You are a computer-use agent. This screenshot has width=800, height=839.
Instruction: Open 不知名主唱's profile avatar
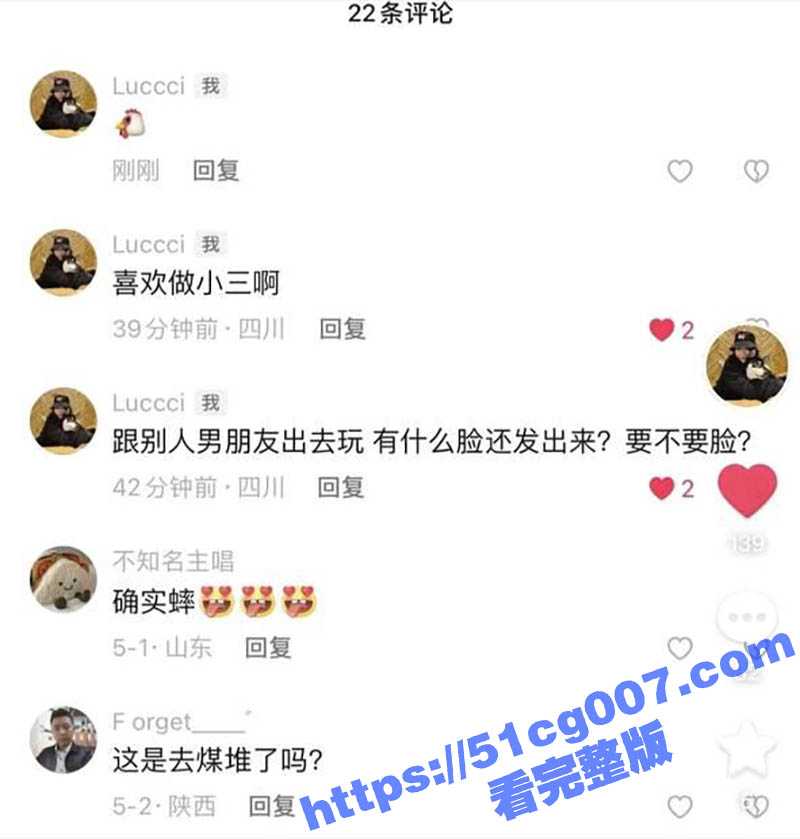coord(64,579)
